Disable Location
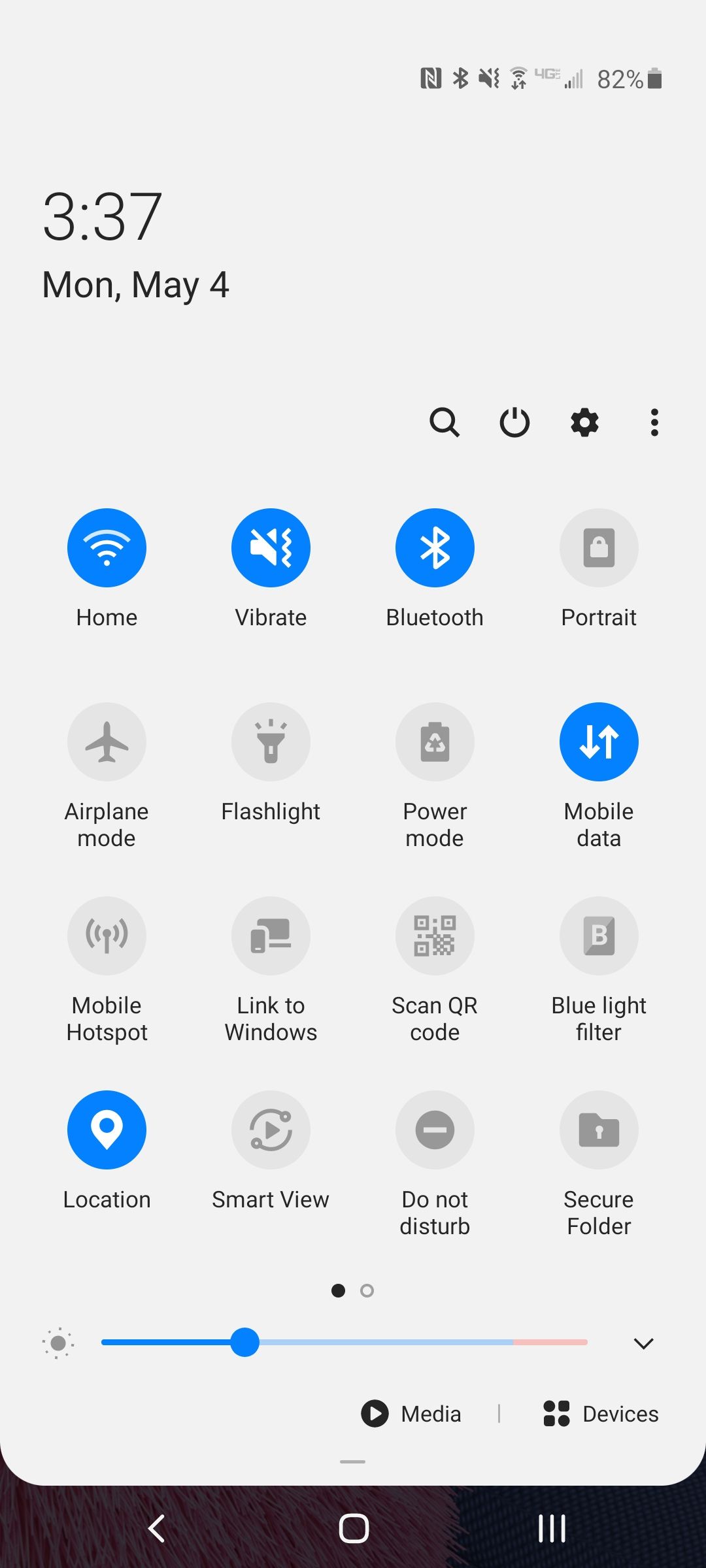This screenshot has width=706, height=1568. click(107, 1130)
